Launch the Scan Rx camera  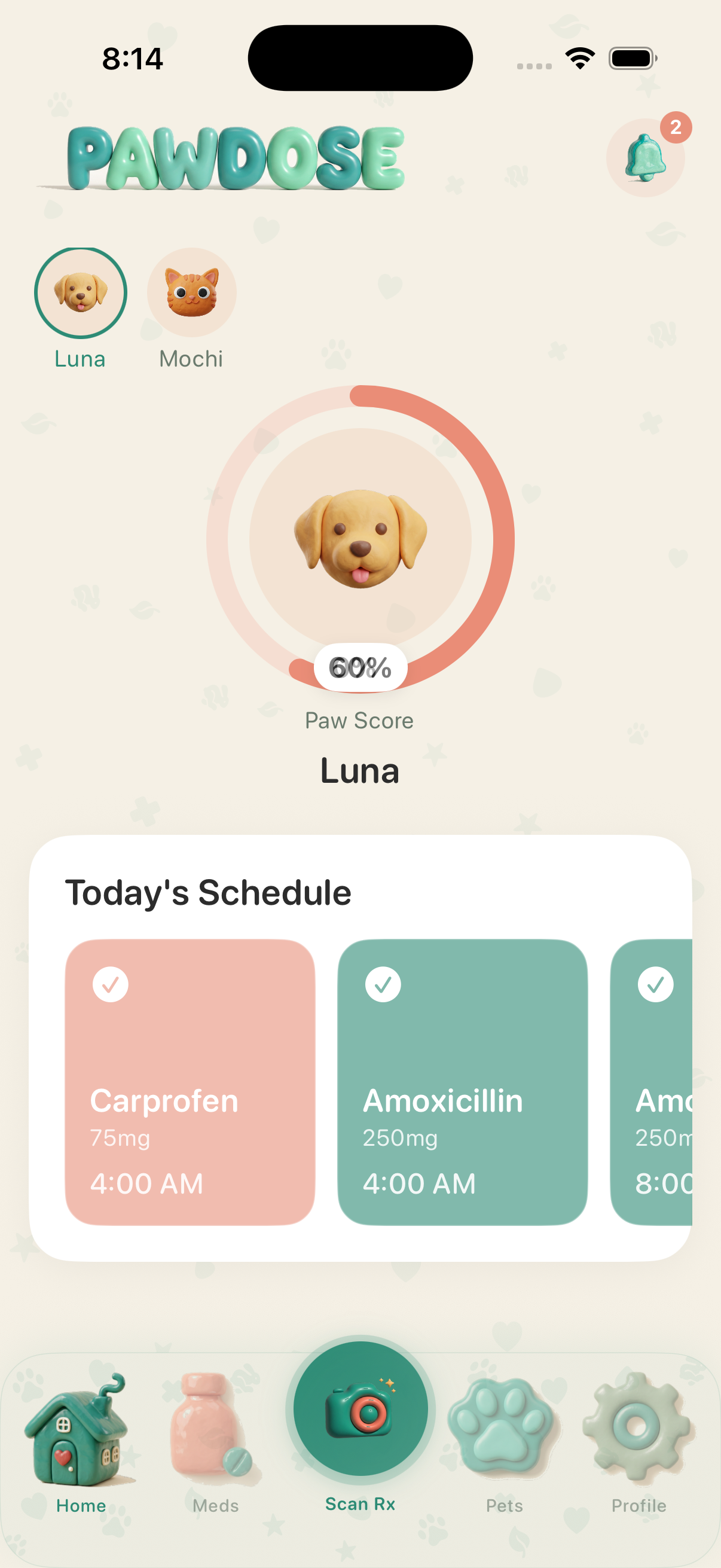[360, 1410]
